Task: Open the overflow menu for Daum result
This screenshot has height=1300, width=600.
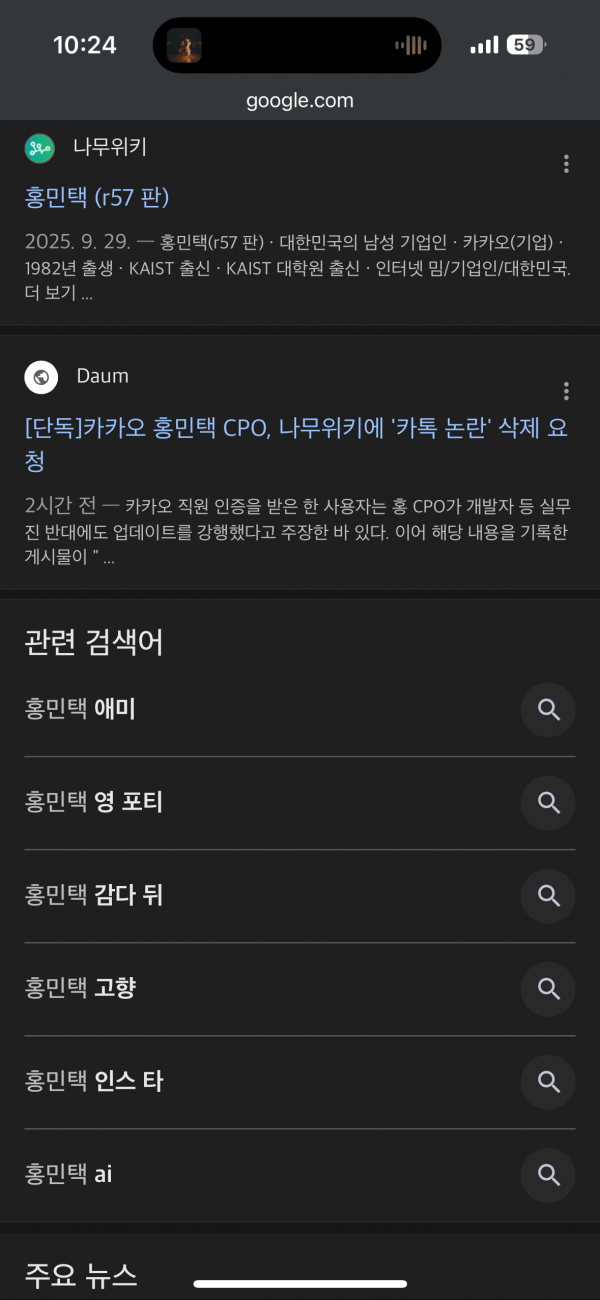Action: [x=566, y=391]
